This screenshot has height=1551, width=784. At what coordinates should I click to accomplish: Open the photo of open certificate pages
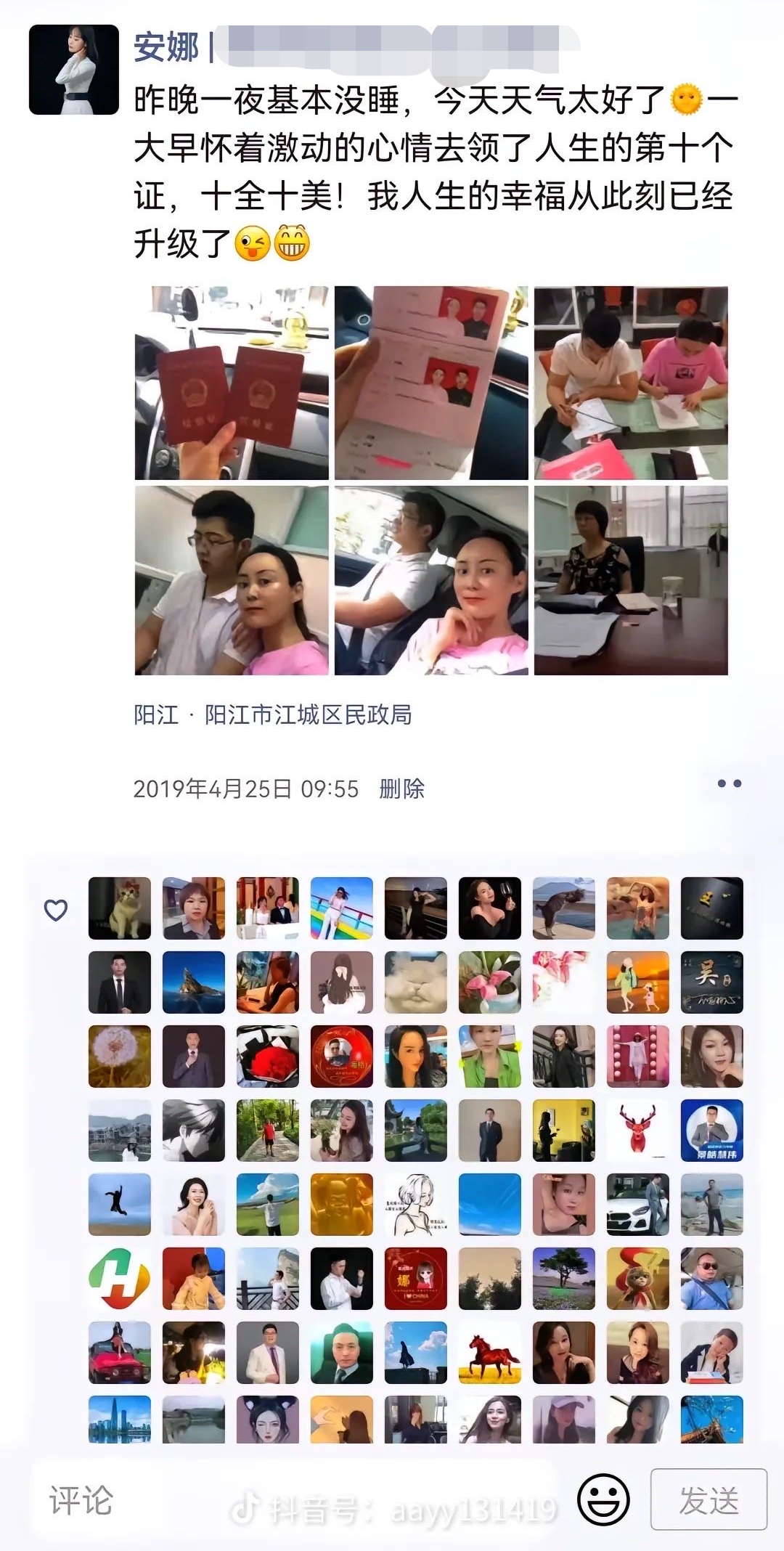[431, 383]
